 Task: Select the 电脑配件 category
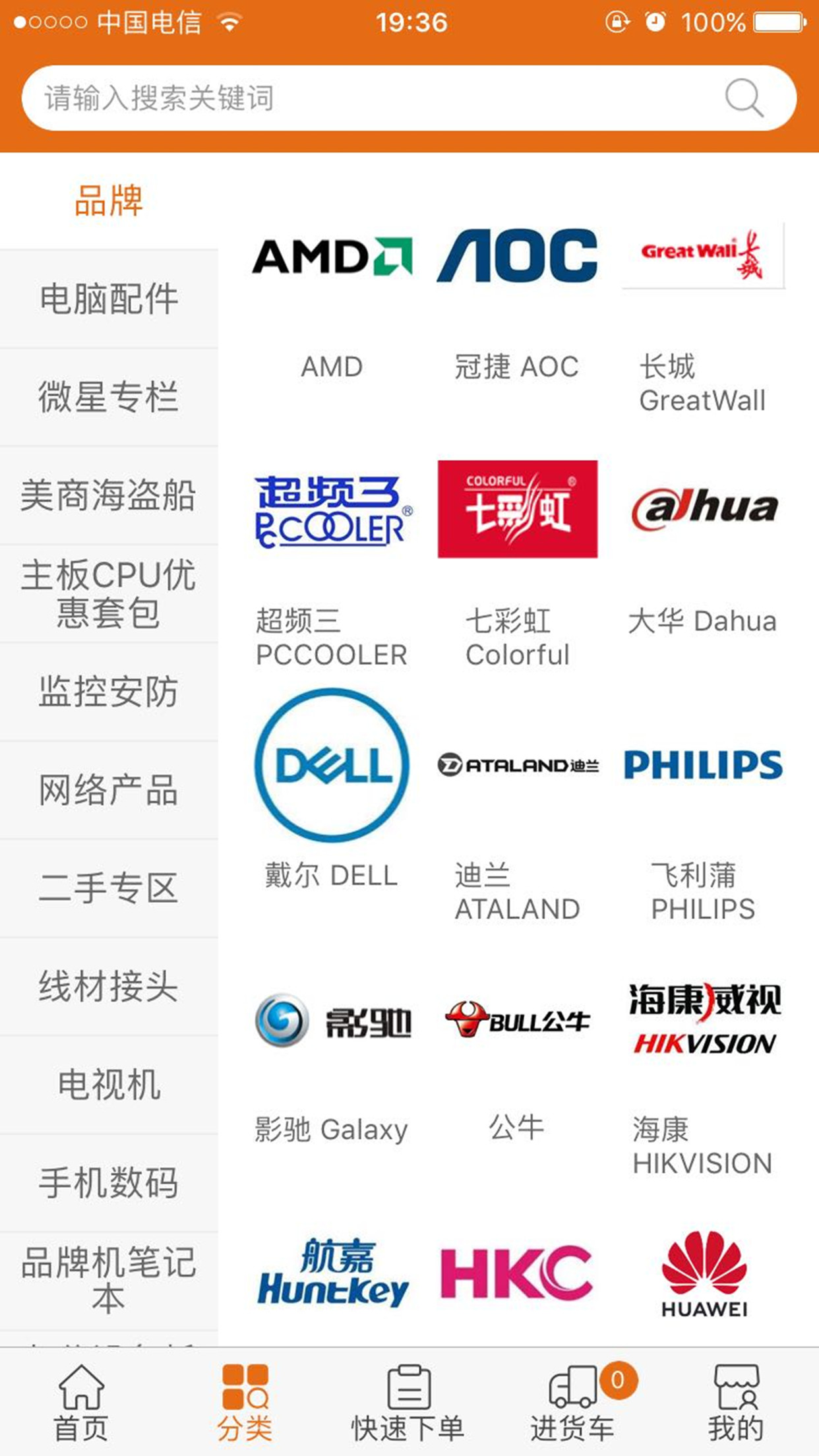click(109, 299)
